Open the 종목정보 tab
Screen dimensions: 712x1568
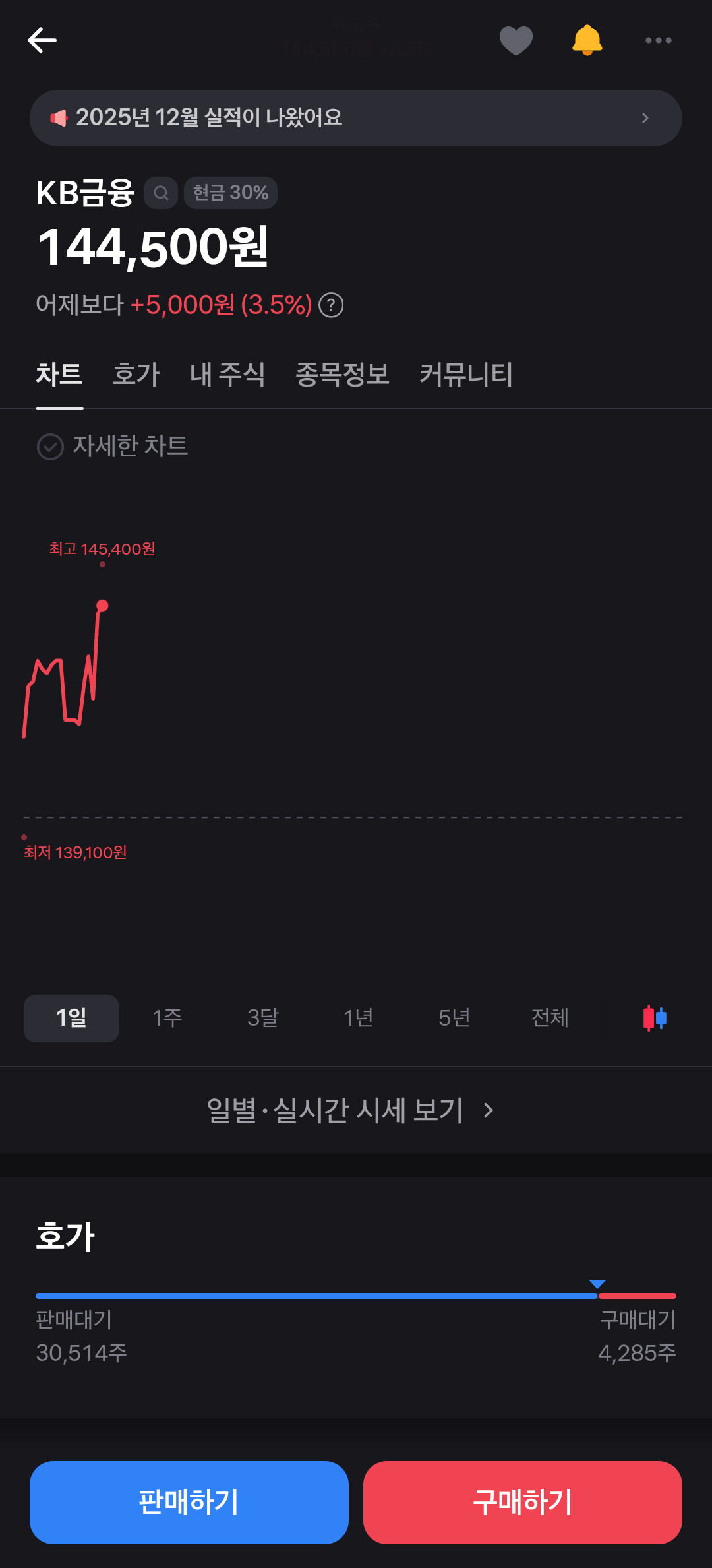342,375
